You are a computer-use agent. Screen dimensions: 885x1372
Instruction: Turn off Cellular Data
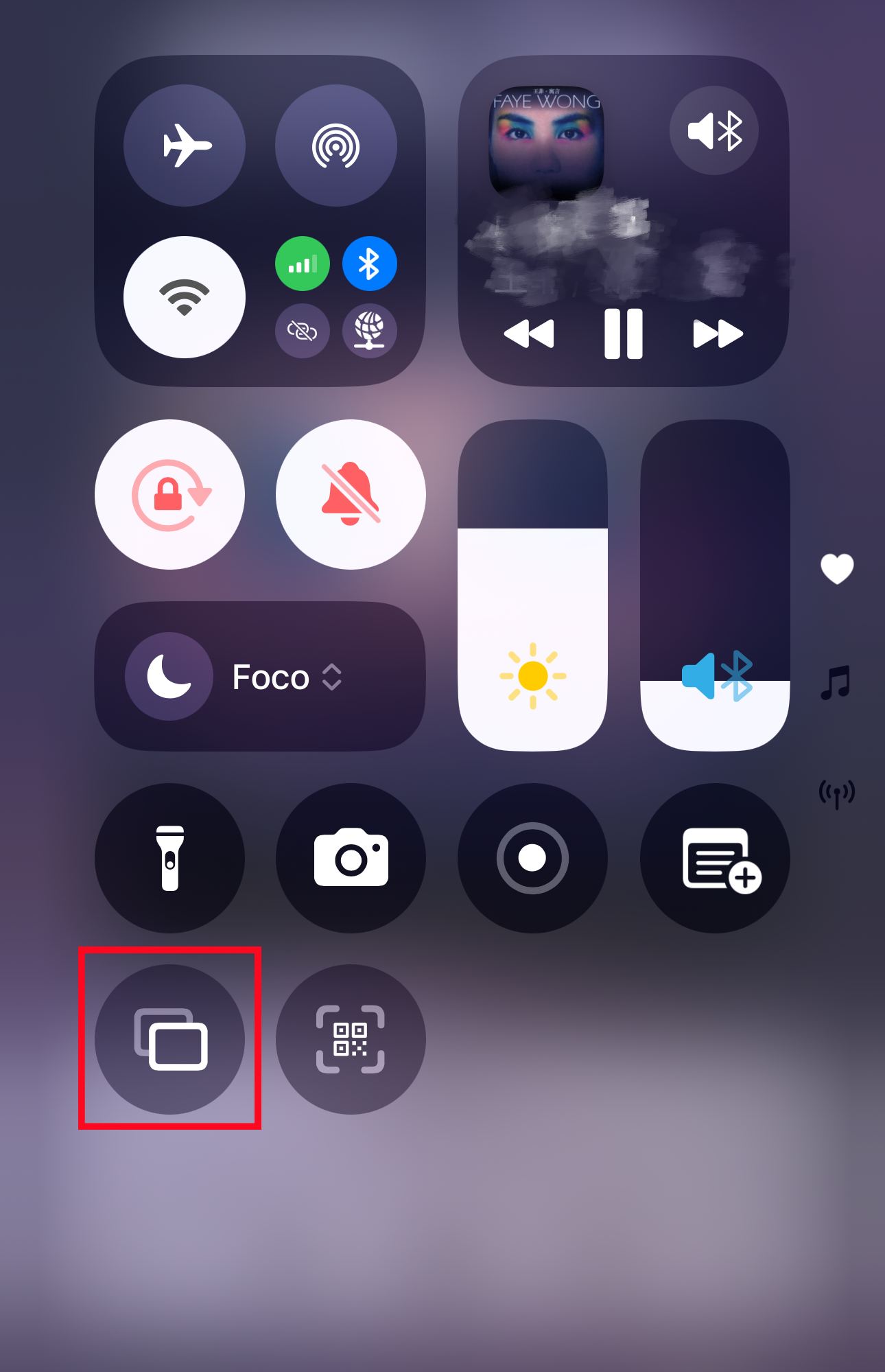click(x=302, y=264)
